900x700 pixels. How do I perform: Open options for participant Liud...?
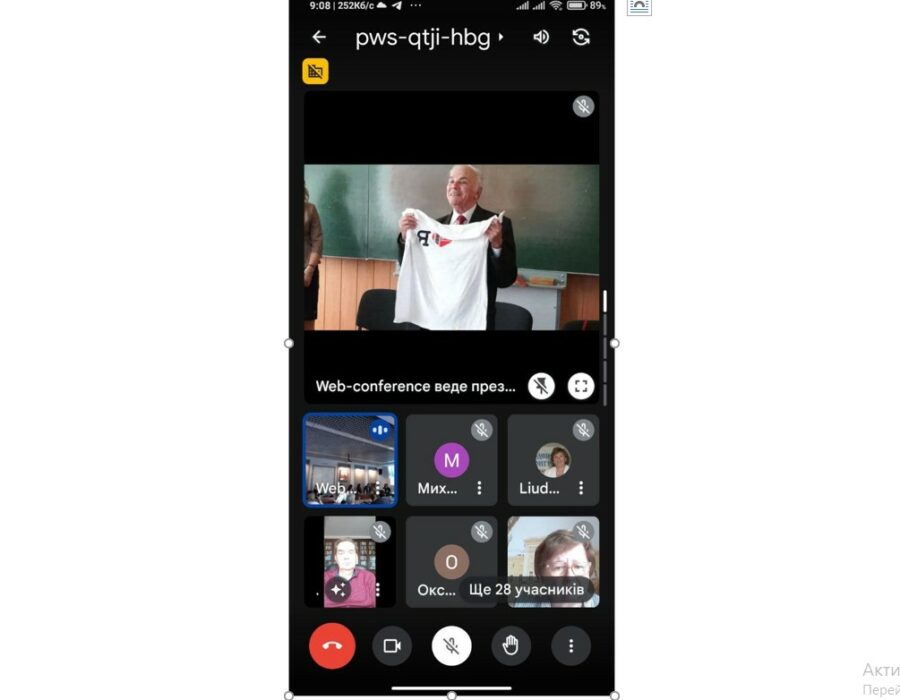coord(581,488)
